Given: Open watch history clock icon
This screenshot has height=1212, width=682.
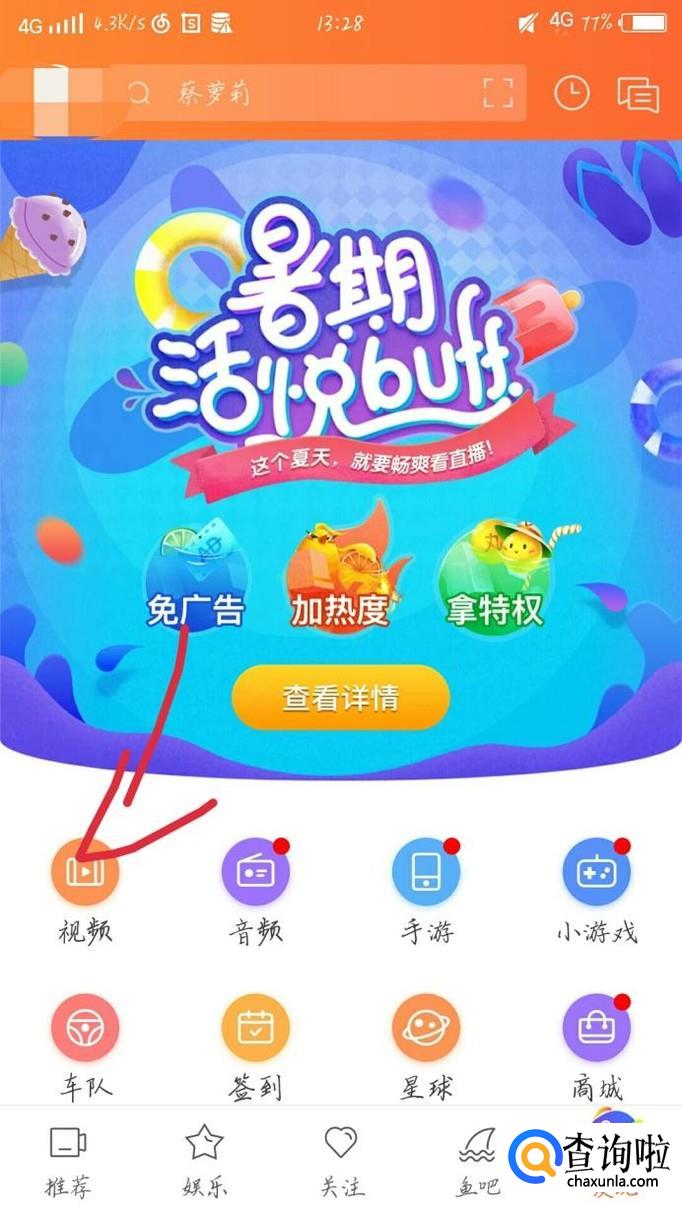Looking at the screenshot, I should [572, 94].
